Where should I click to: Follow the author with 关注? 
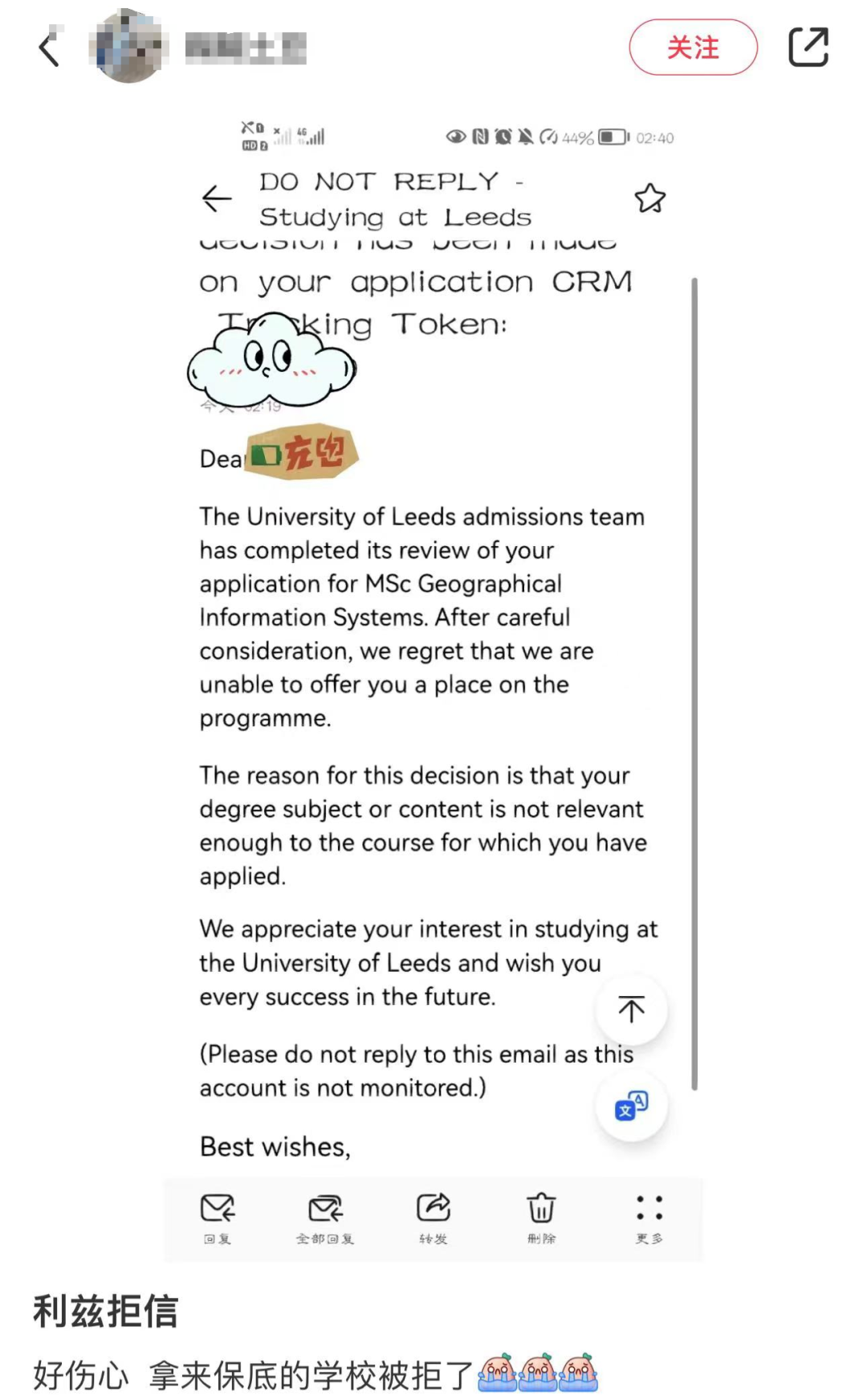693,47
